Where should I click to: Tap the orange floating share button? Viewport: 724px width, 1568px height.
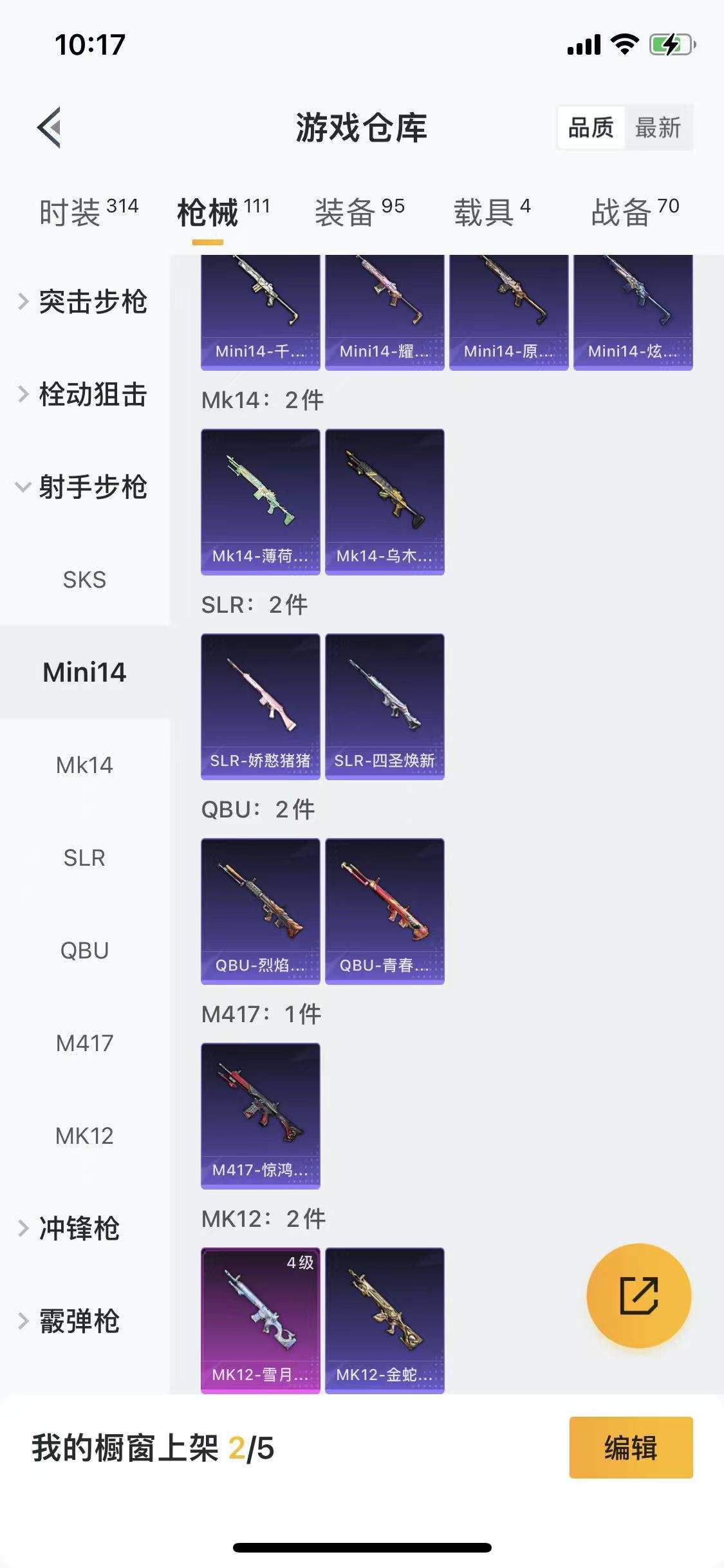click(x=638, y=1295)
